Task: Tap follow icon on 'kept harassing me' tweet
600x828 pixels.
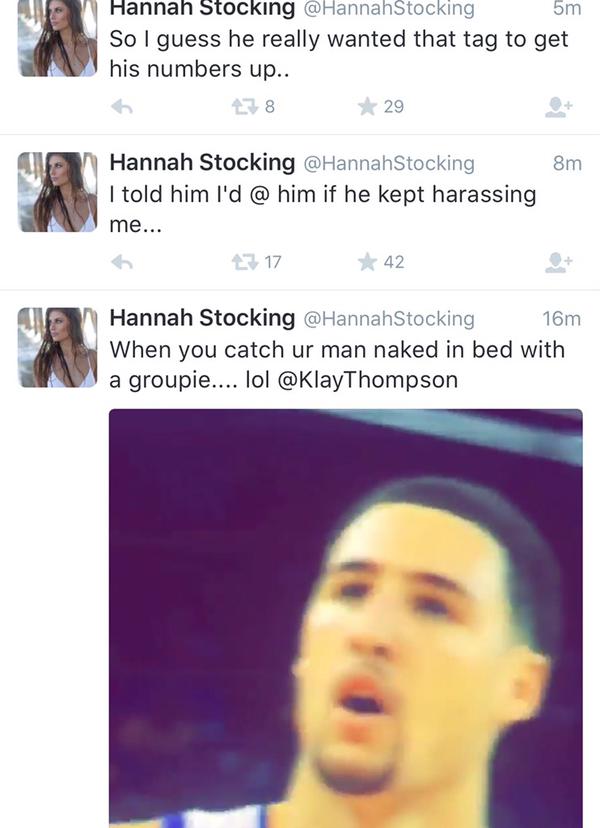Action: 559,262
